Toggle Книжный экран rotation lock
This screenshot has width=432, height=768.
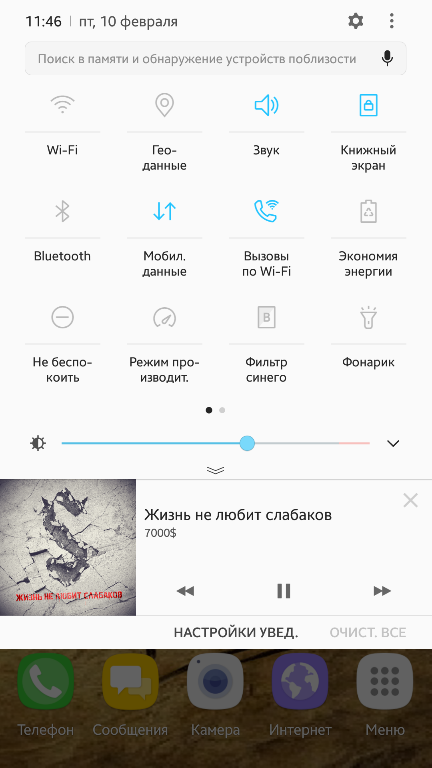[368, 105]
